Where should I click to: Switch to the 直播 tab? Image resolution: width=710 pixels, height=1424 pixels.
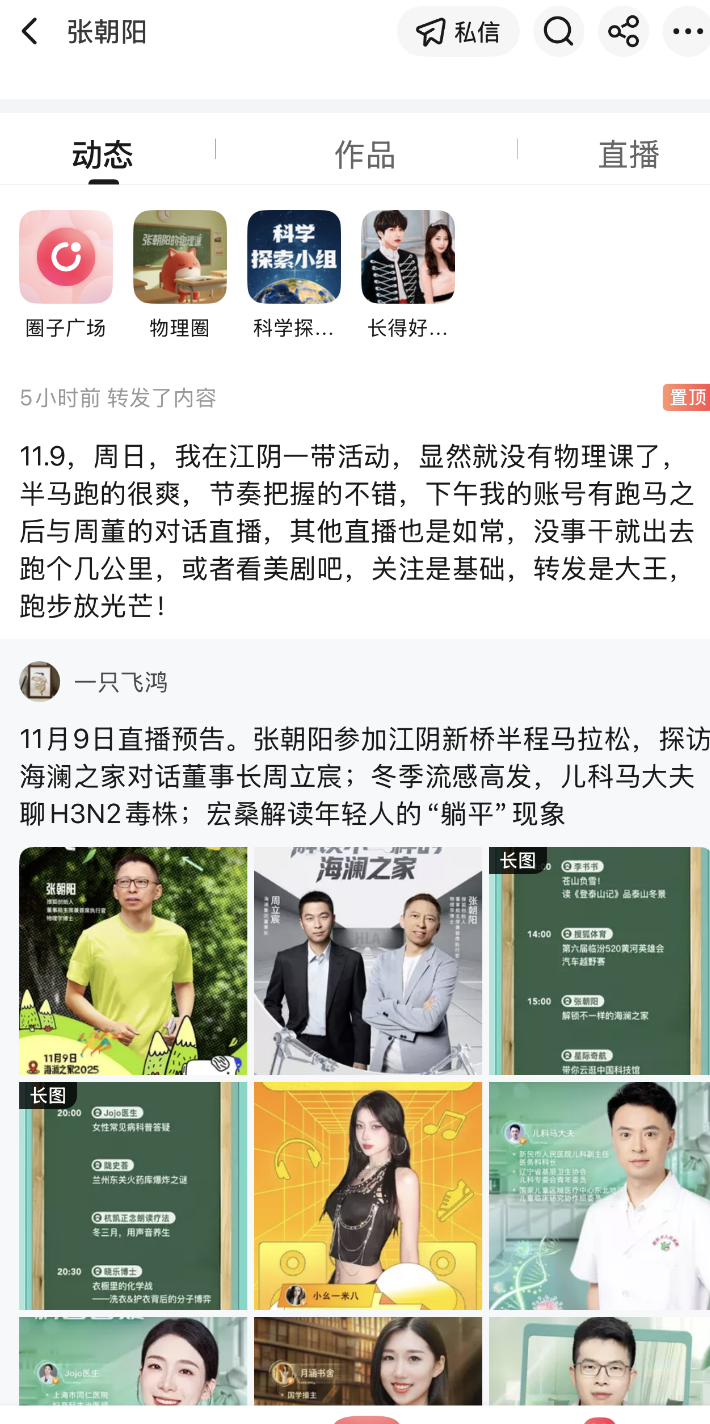click(x=628, y=155)
